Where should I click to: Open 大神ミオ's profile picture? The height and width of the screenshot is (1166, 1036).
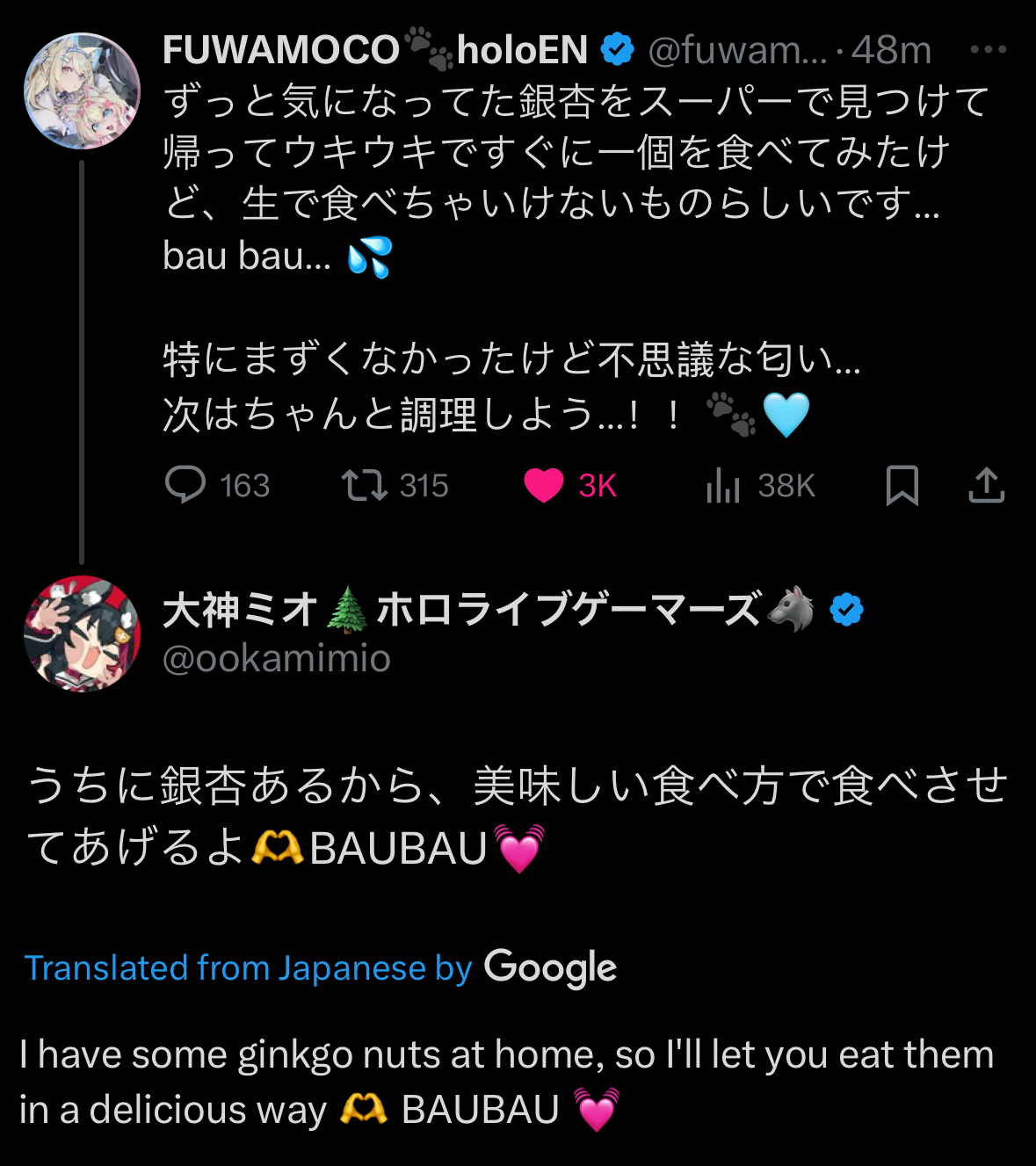[x=82, y=634]
